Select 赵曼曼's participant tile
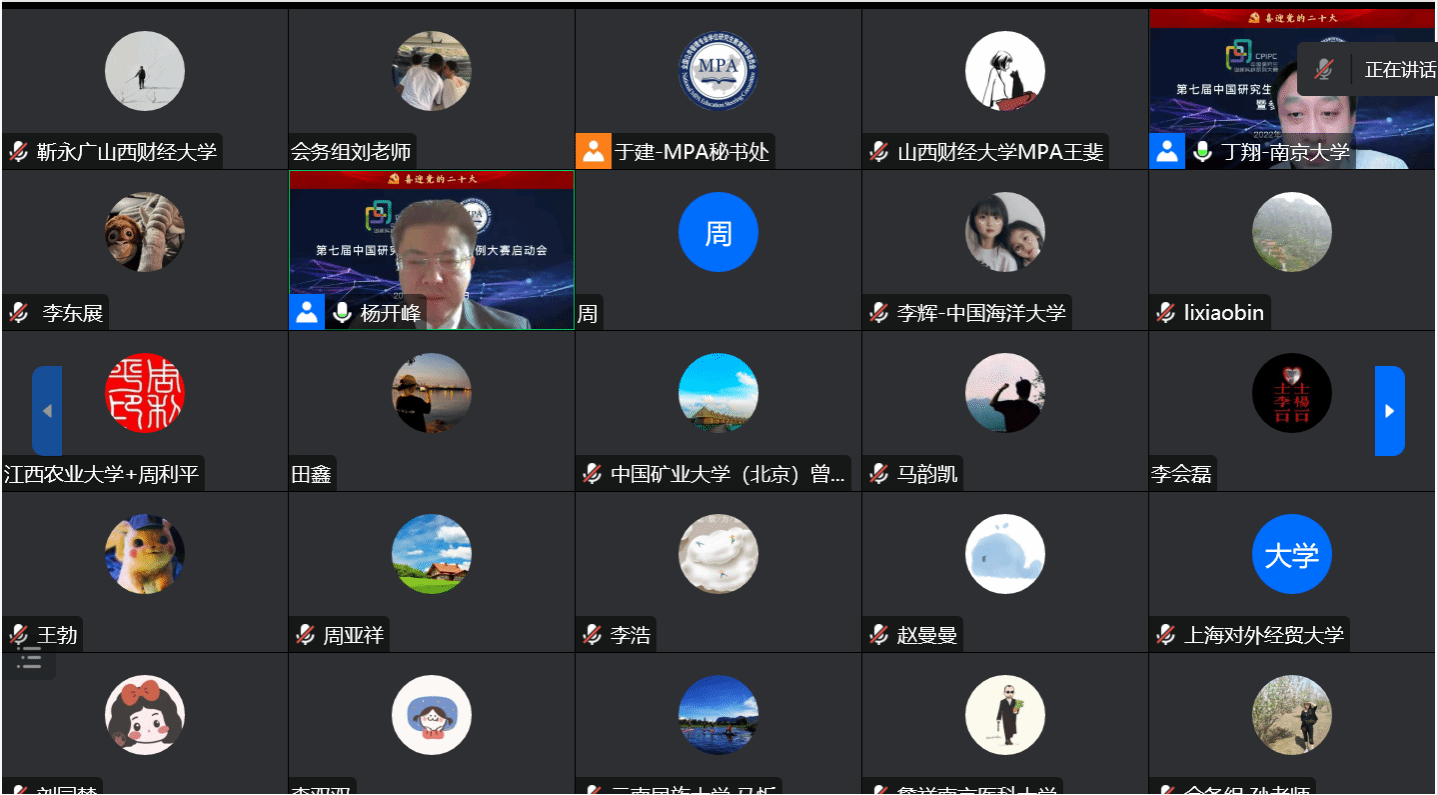The height and width of the screenshot is (795, 1438). pos(1004,572)
